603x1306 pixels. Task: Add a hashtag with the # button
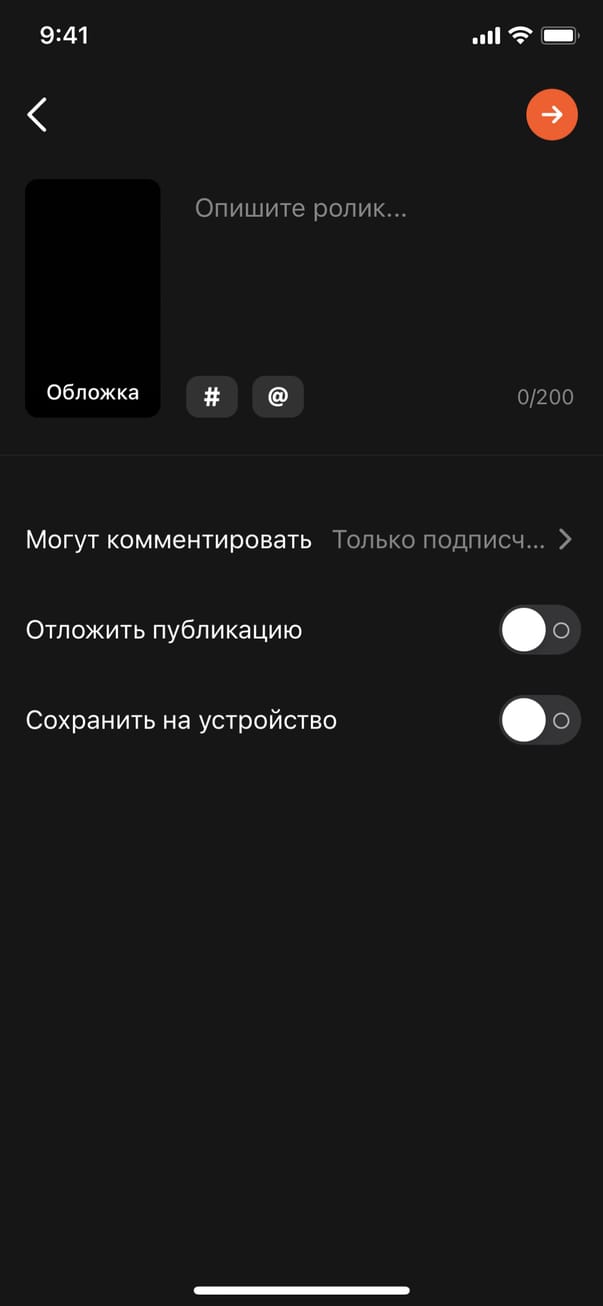(x=212, y=397)
